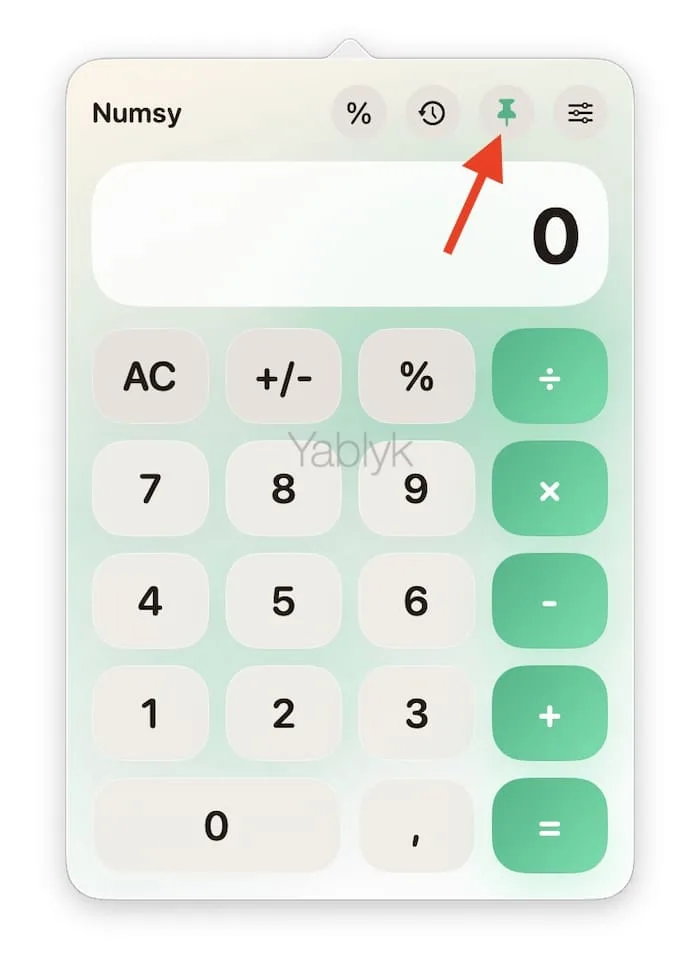Enter the digit 7

[150, 489]
